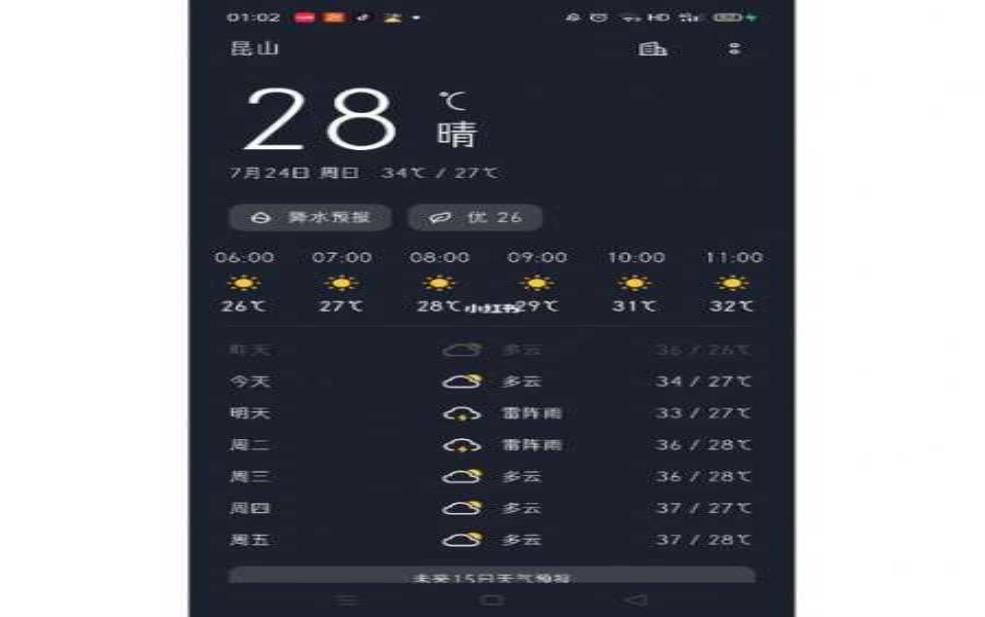Image resolution: width=985 pixels, height=617 pixels.
Task: Open the 未来15日天气预报 forecast button
Action: [x=491, y=577]
